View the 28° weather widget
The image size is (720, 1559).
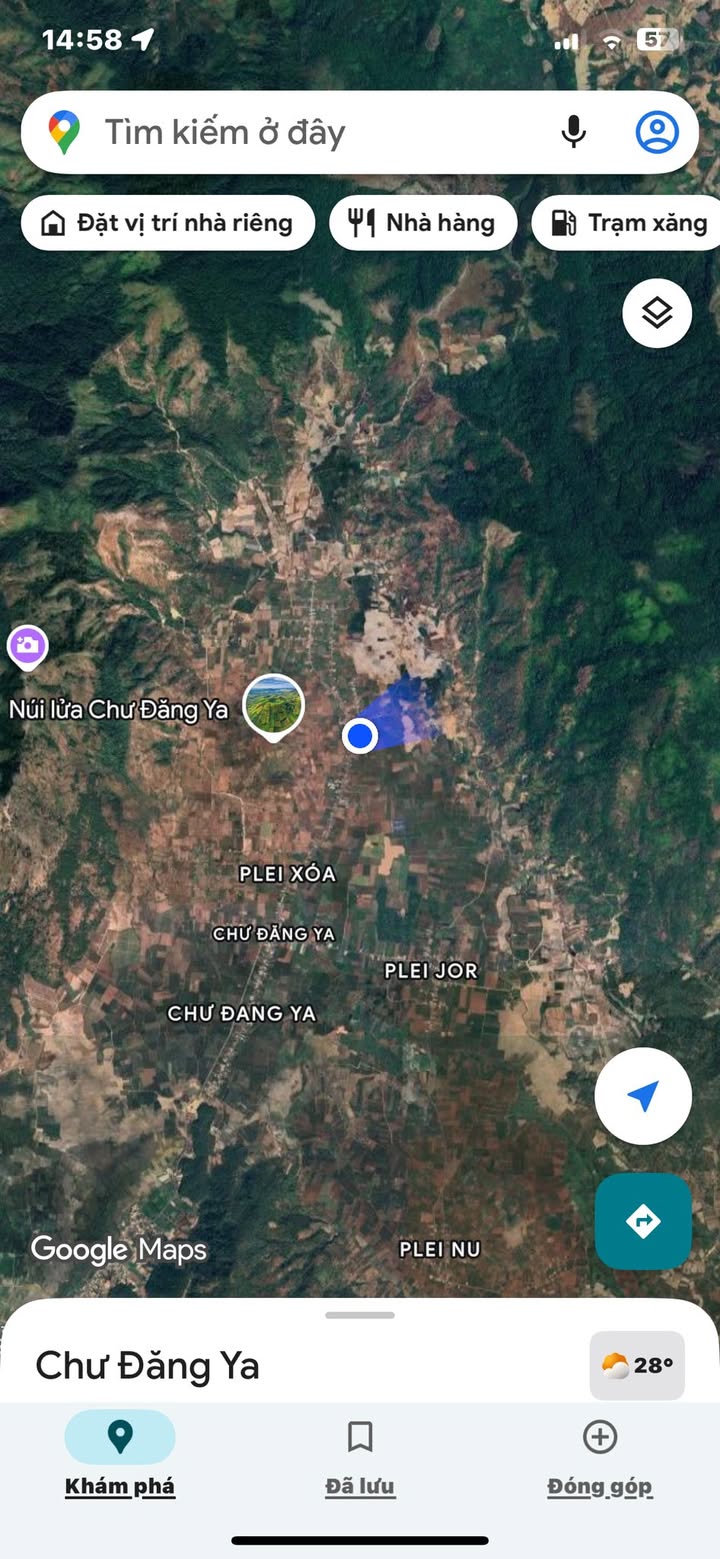(637, 1365)
